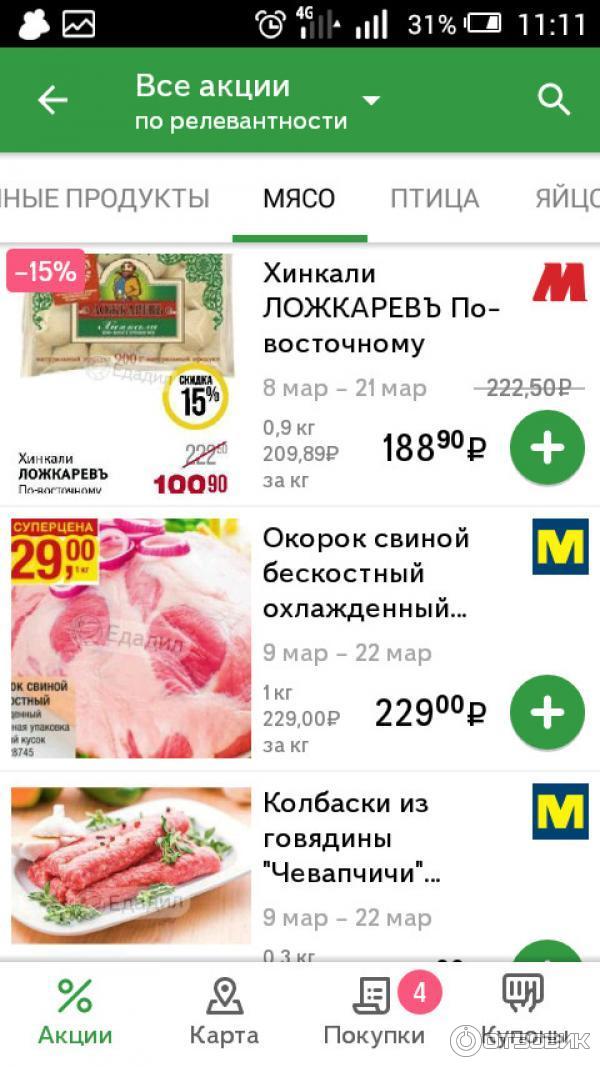Add Окорок свиной to the shopping list
600x1067 pixels.
[x=547, y=712]
